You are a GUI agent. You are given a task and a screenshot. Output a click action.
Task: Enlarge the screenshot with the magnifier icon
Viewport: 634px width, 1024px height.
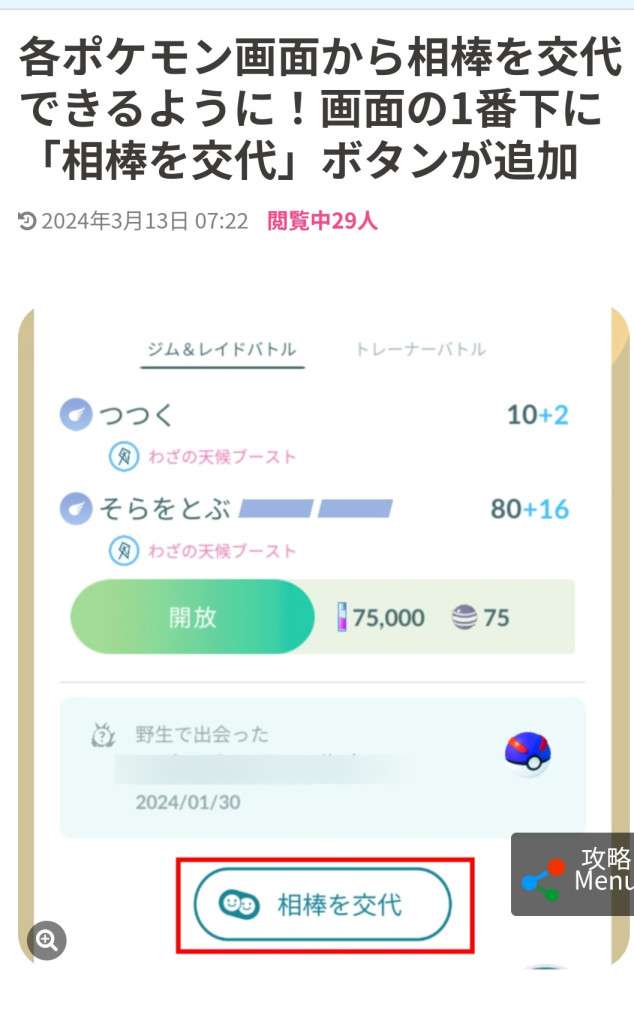point(47,940)
